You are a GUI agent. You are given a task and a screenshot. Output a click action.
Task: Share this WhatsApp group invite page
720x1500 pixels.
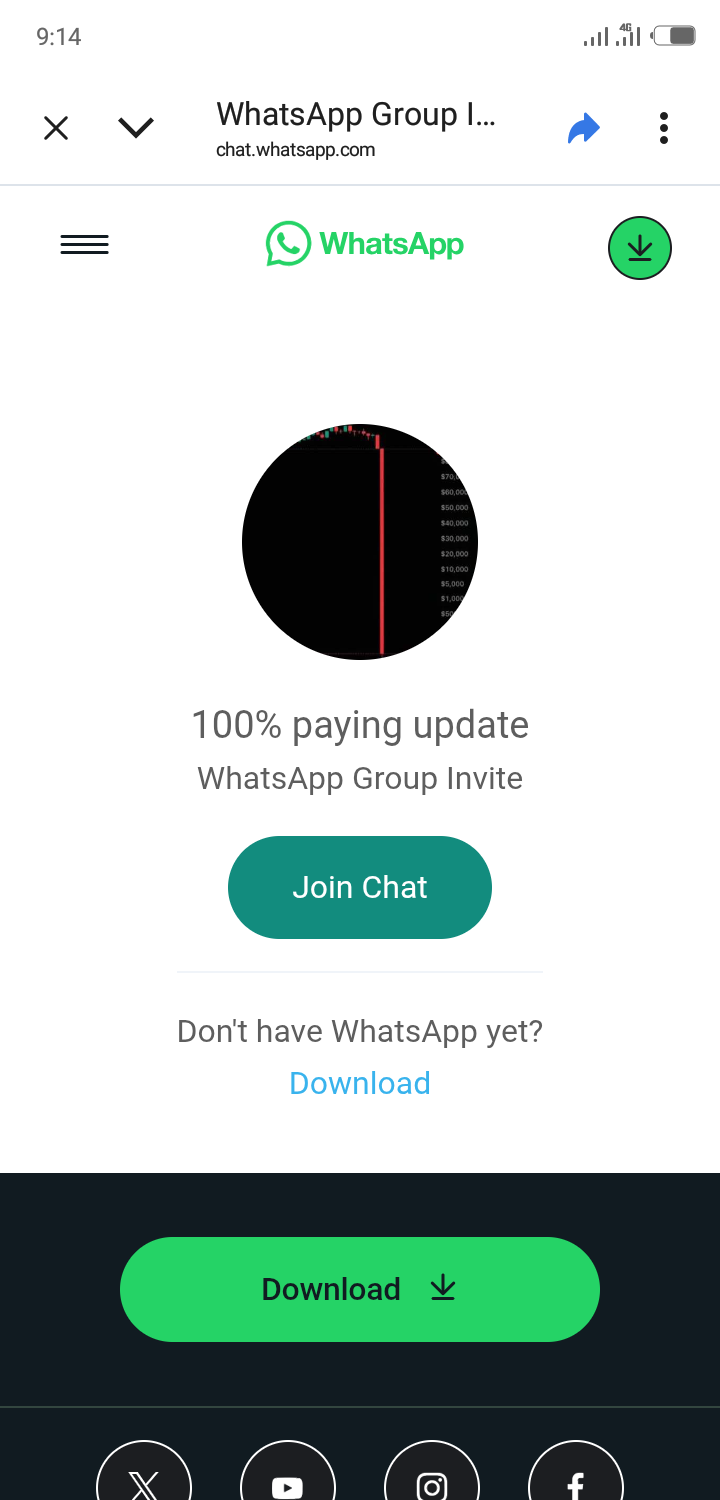click(583, 128)
